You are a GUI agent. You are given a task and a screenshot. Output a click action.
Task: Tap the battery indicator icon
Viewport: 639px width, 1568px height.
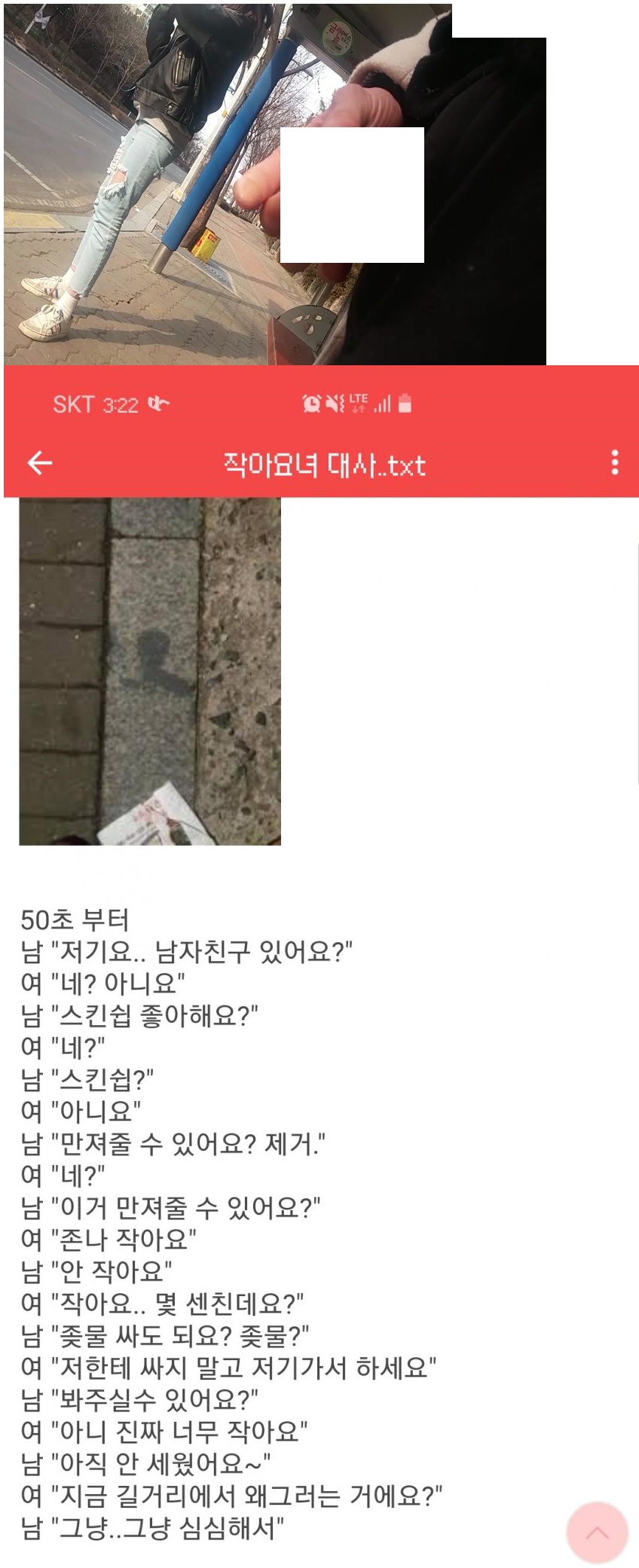(405, 403)
